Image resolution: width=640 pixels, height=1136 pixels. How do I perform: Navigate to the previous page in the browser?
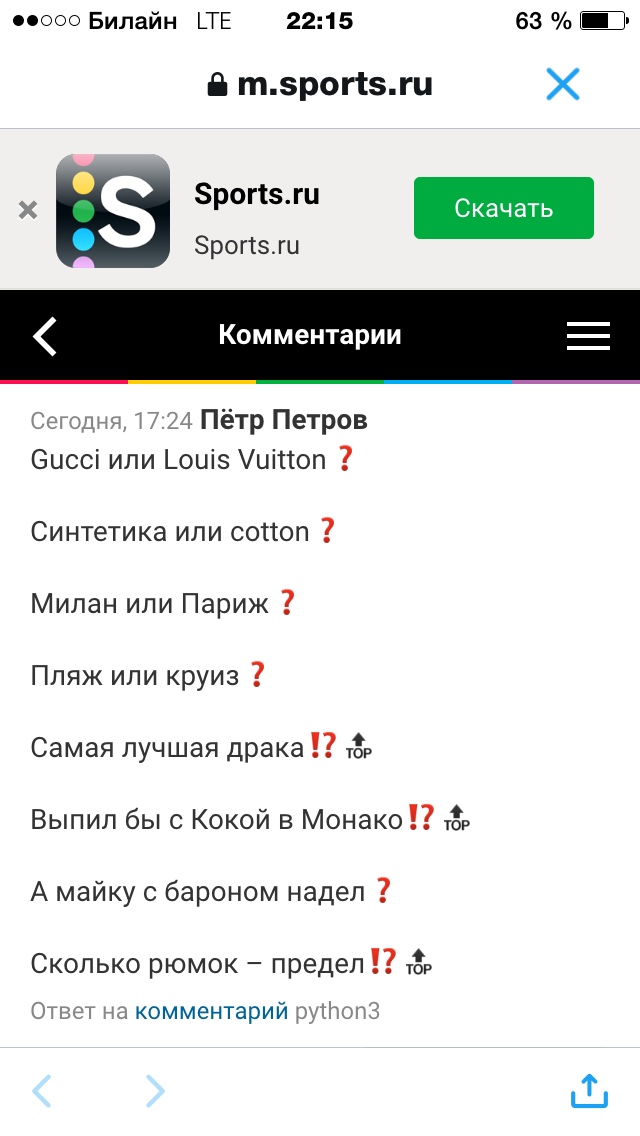coord(42,1091)
